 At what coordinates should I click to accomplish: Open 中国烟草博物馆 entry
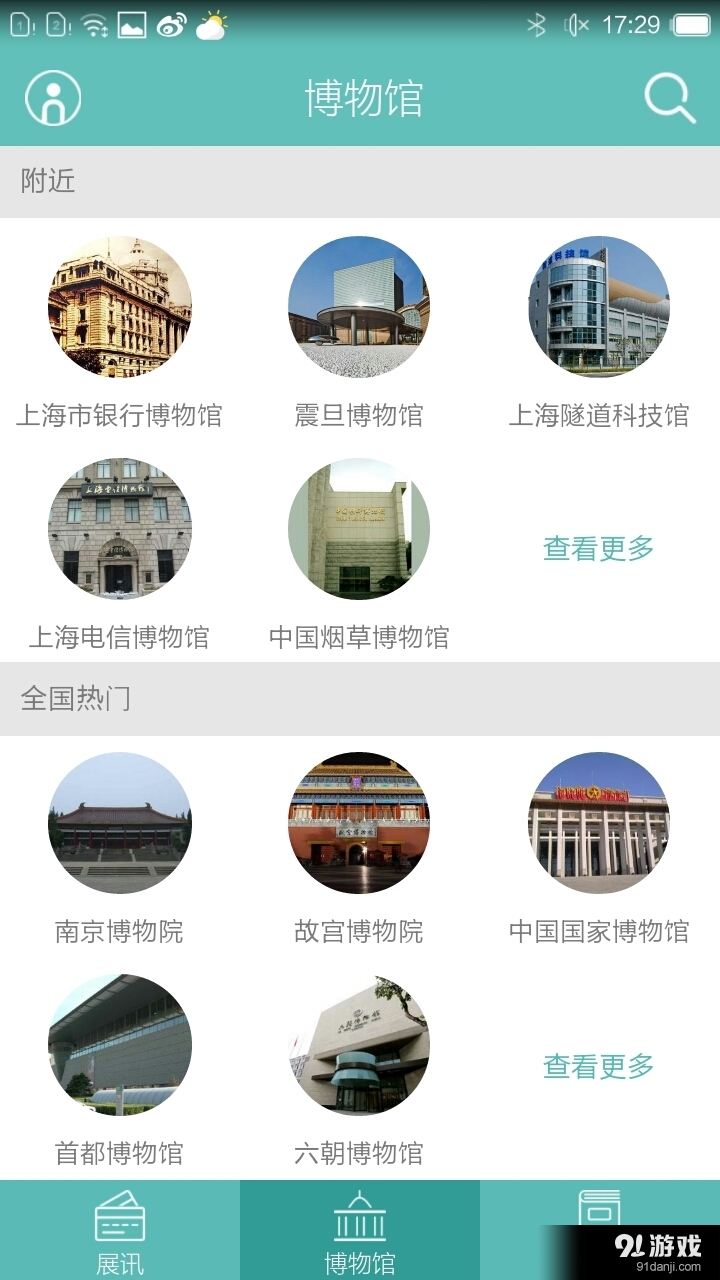coord(358,528)
